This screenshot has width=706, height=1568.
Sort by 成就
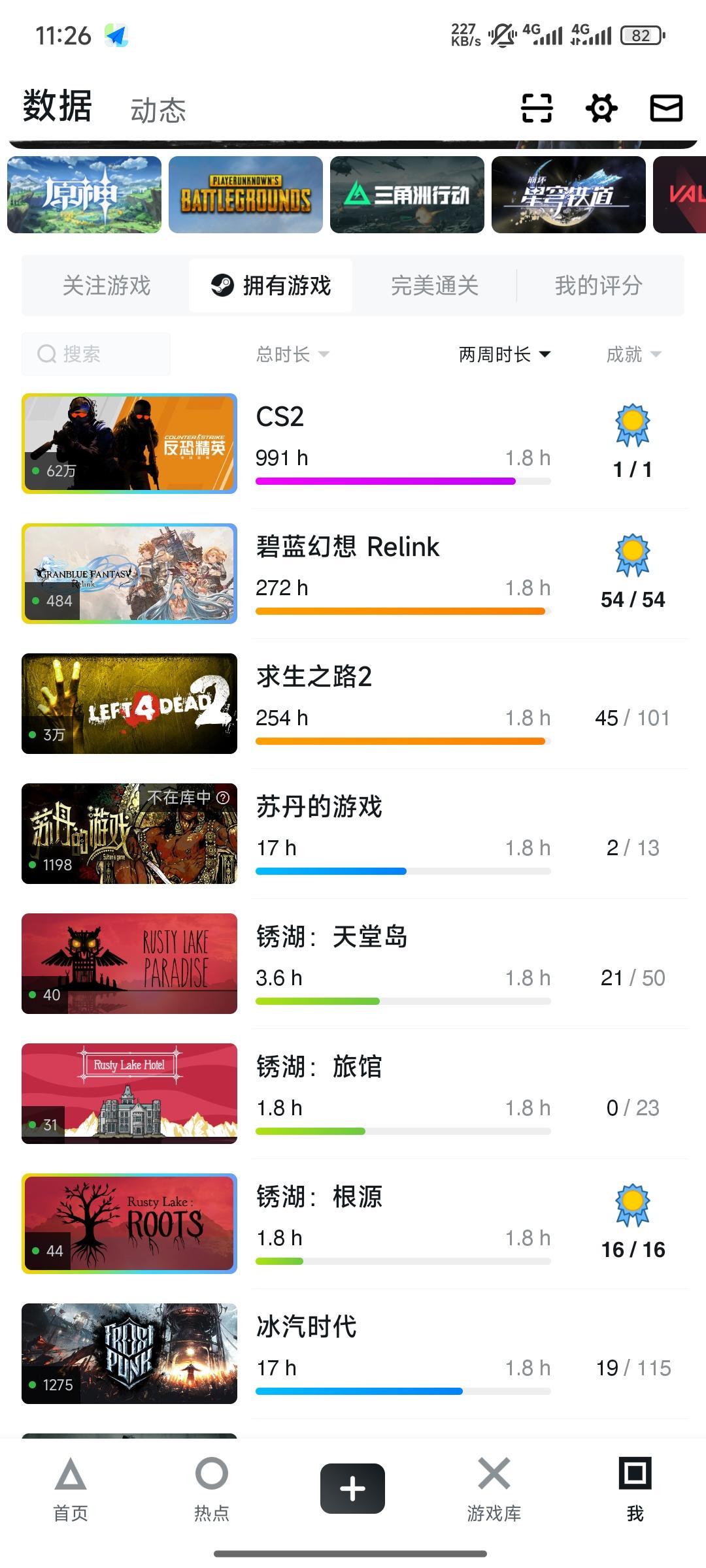click(633, 354)
